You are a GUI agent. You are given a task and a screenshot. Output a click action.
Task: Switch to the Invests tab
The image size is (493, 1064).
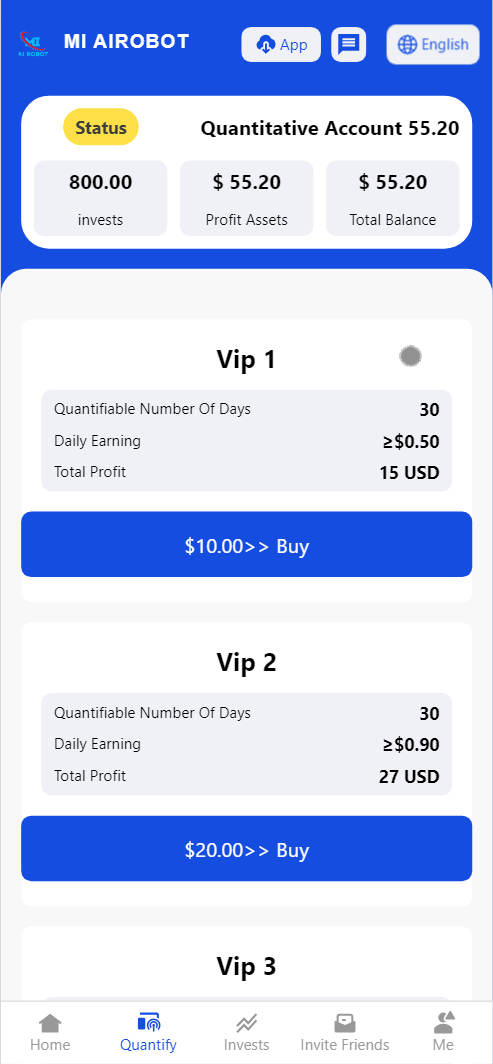click(x=246, y=1033)
